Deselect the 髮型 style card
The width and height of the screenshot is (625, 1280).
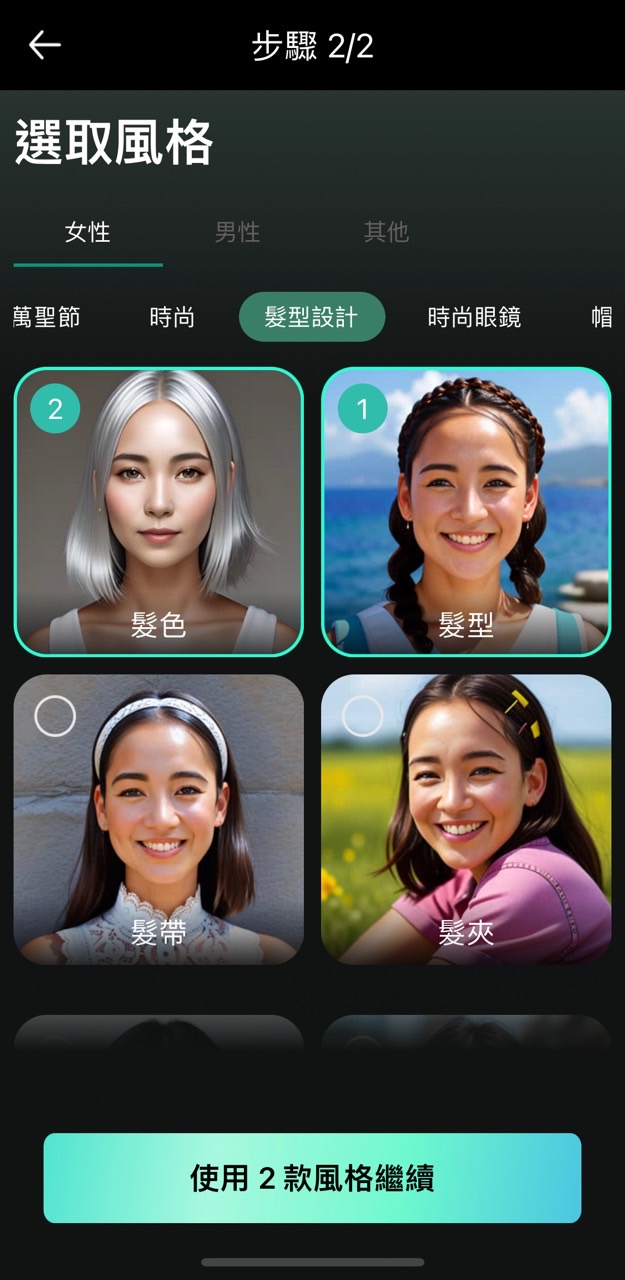coord(466,512)
